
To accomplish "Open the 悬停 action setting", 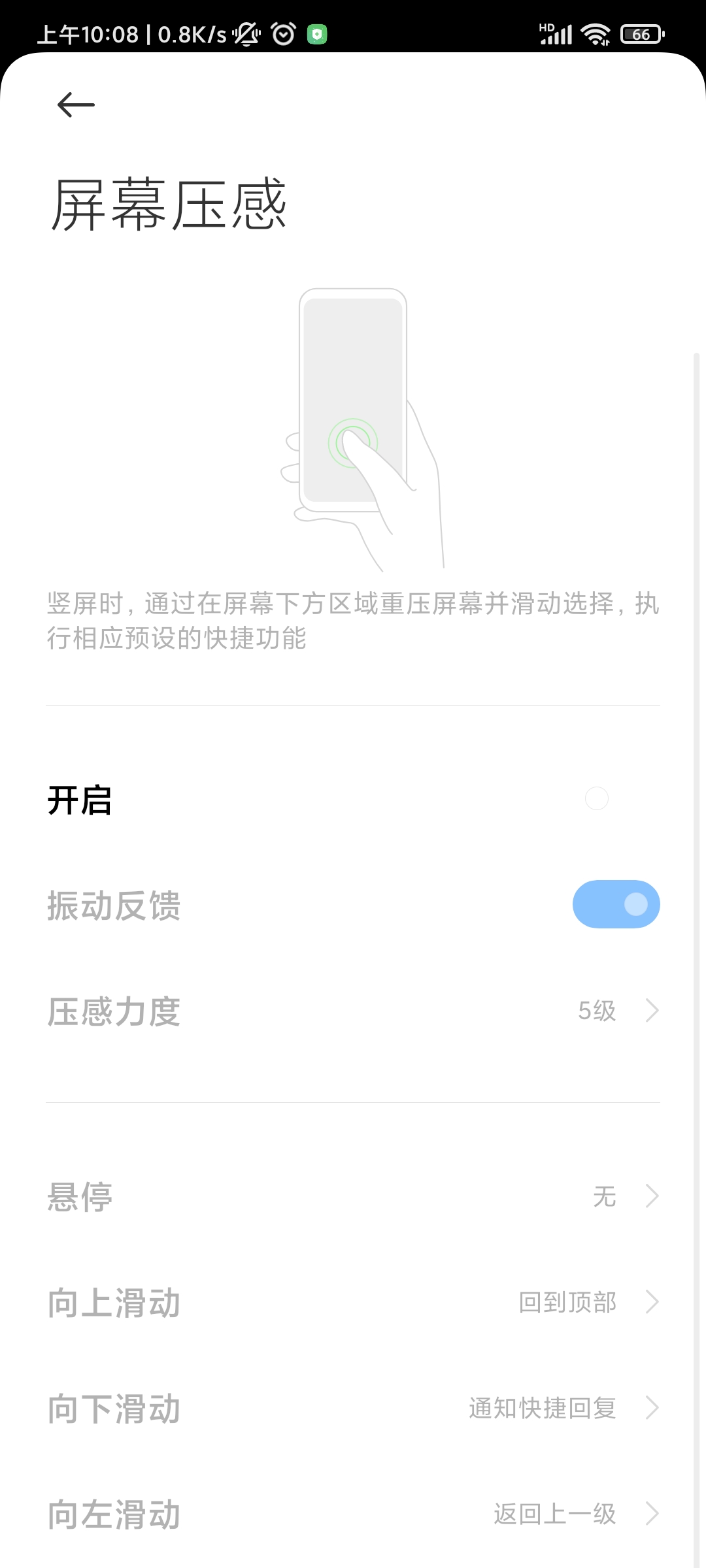I will [353, 1197].
